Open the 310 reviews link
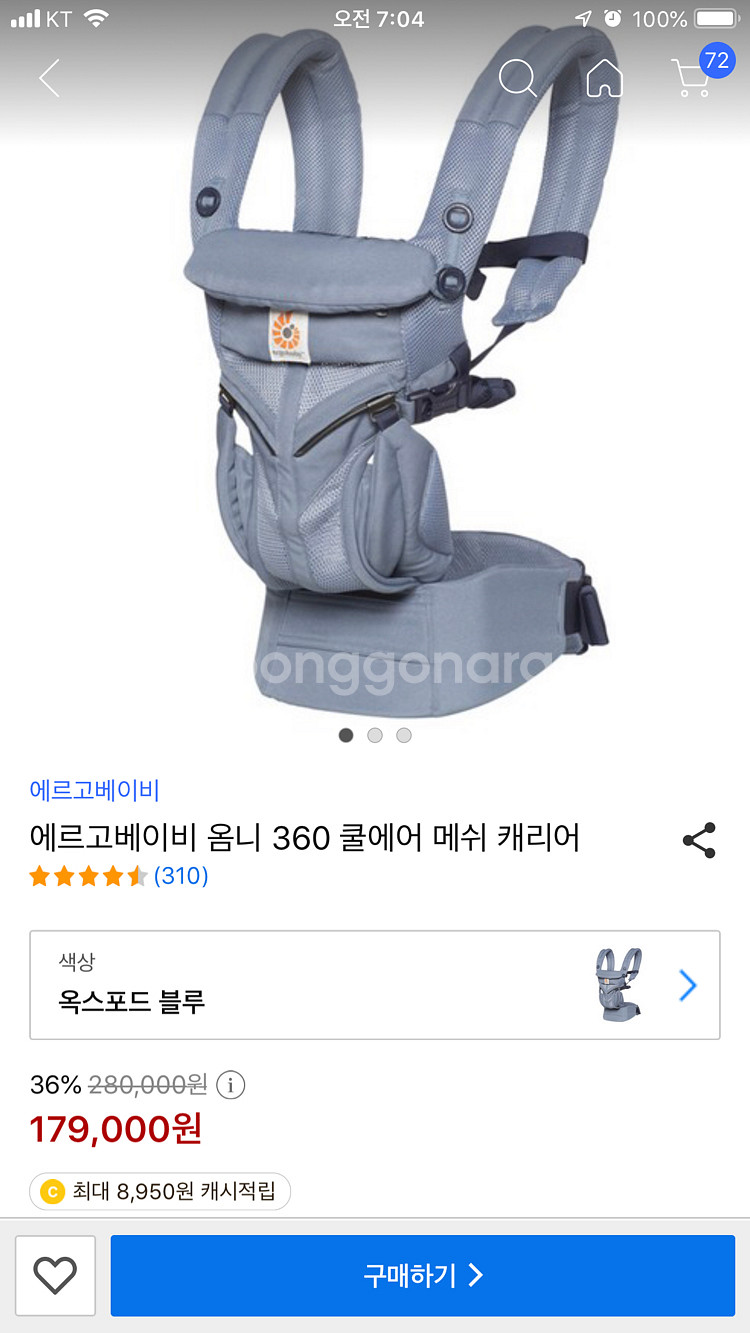Viewport: 750px width, 1333px height. (181, 877)
